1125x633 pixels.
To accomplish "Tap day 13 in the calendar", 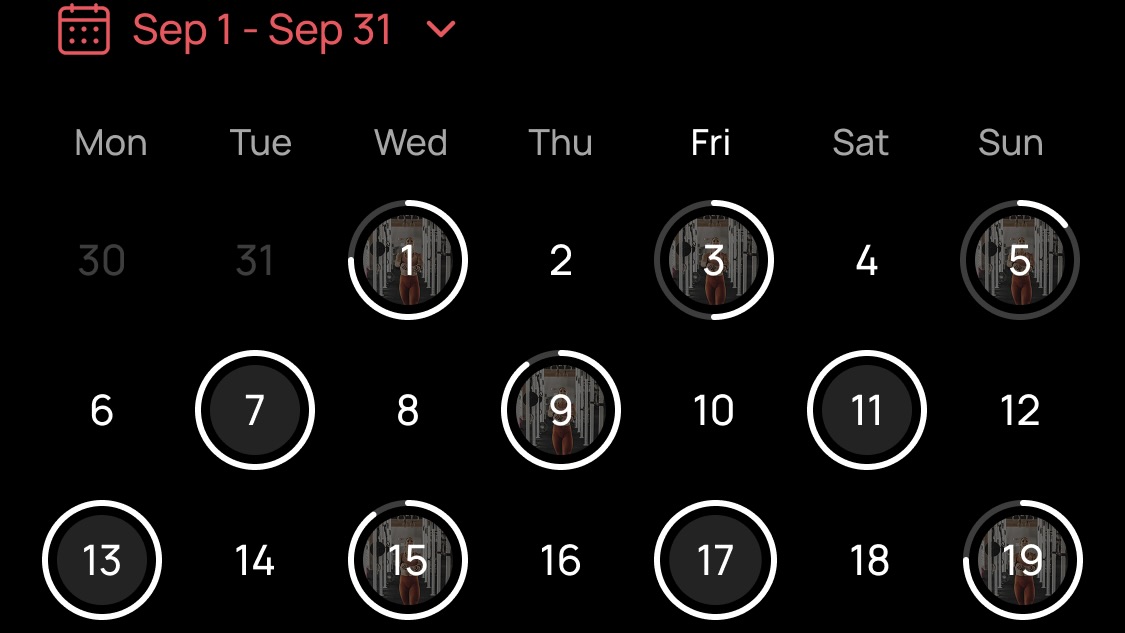I will point(102,560).
